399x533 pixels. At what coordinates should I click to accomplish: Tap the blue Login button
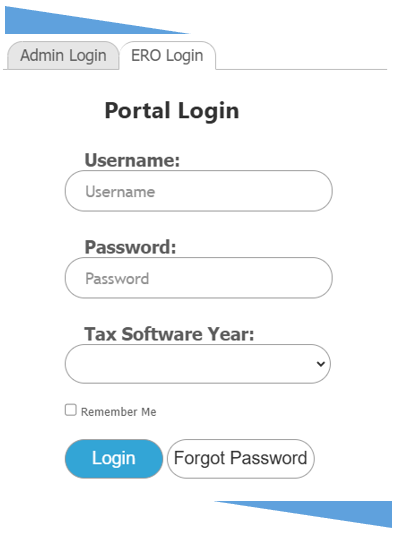click(x=114, y=459)
